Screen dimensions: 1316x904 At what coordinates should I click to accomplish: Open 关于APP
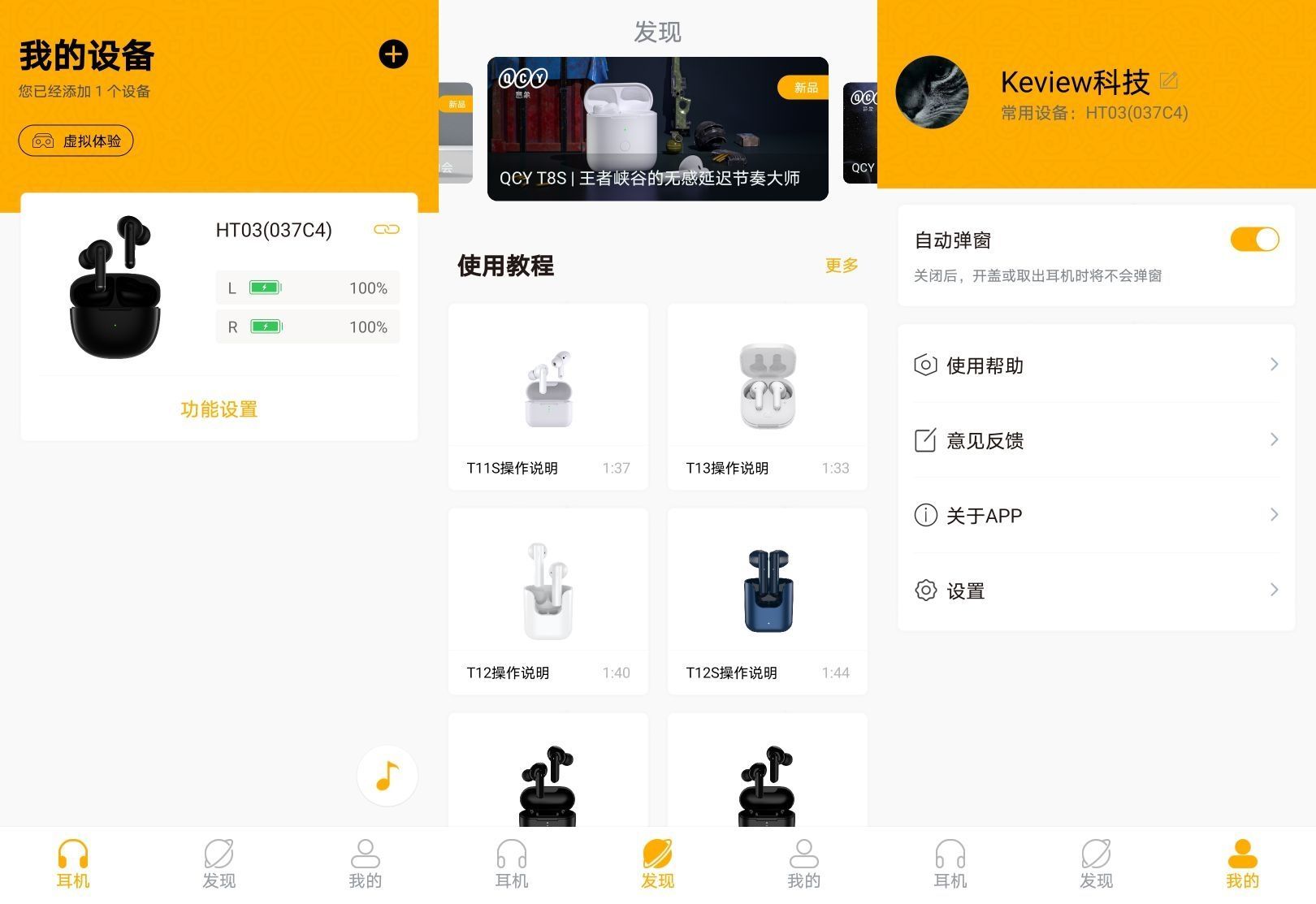pos(1096,515)
